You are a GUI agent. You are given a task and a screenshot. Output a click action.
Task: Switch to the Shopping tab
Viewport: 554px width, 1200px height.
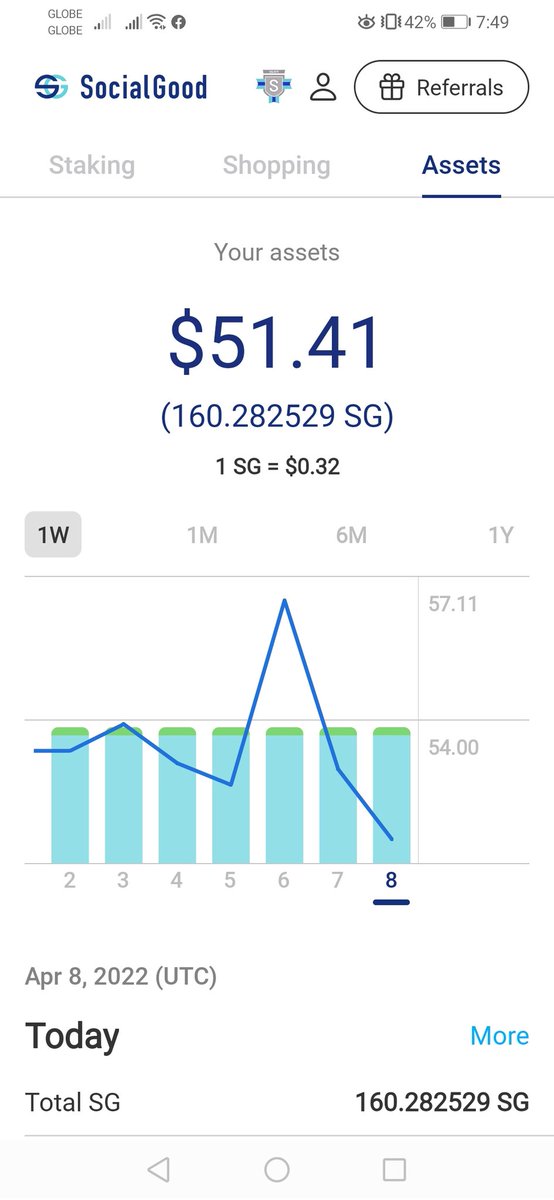tap(276, 165)
